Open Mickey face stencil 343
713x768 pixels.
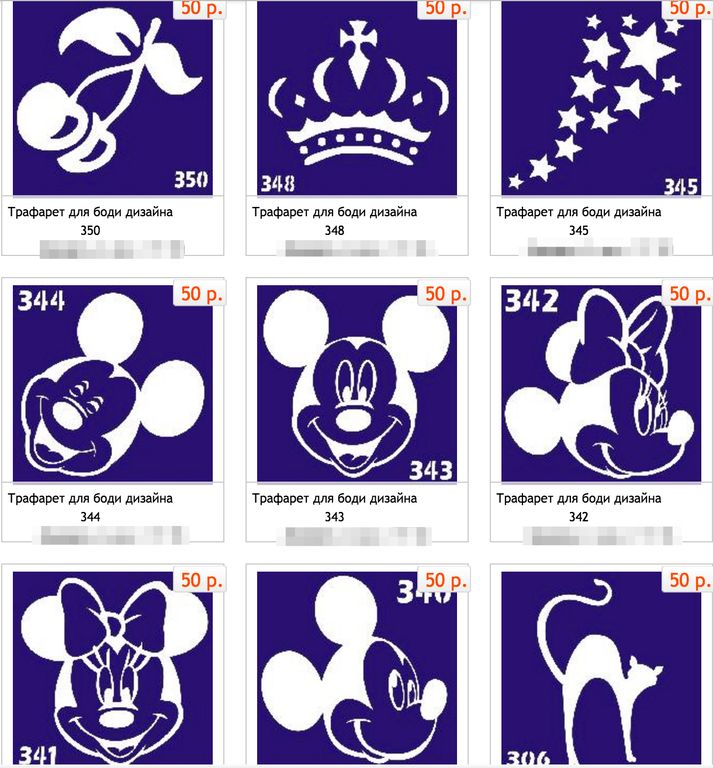pyautogui.click(x=356, y=384)
